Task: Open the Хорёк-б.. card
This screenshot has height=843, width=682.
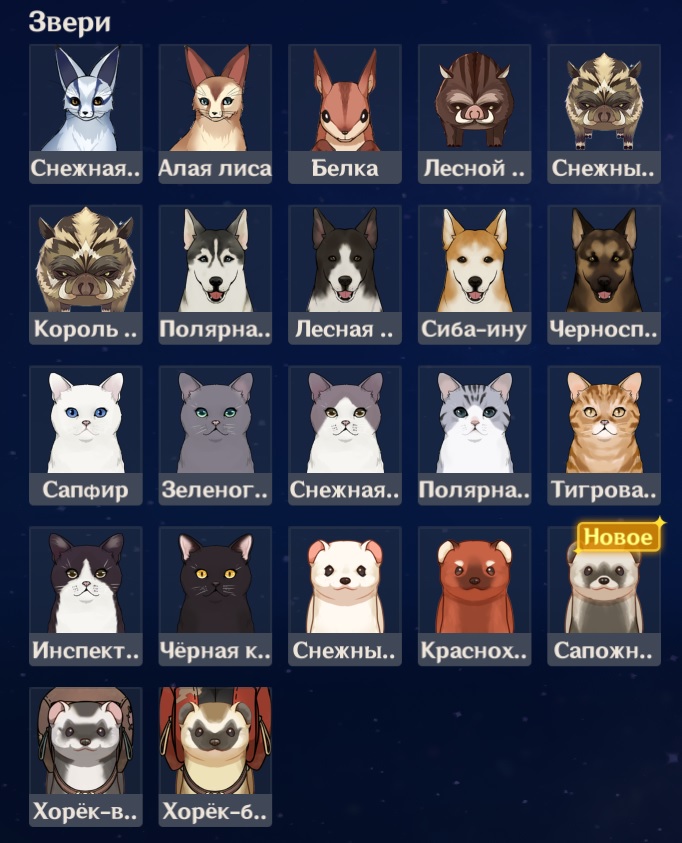Action: click(x=215, y=755)
